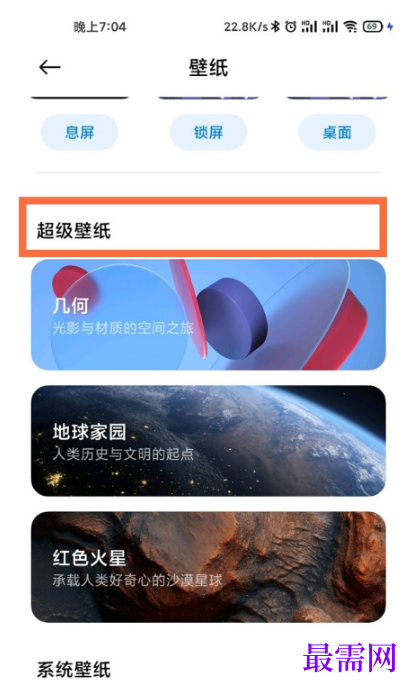This screenshot has width=415, height=689.
Task: Select the 息屏 button
Action: tap(80, 132)
